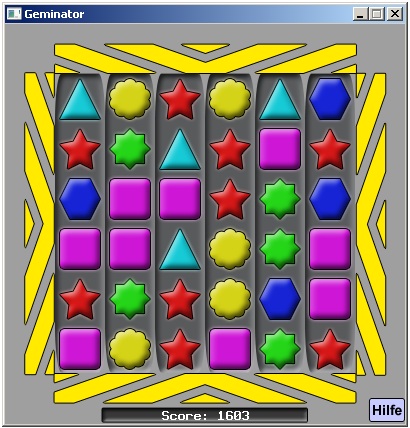Viewport: 410px width, 428px height.
Task: Select the blue hexagon directly above a red star
Action: pyautogui.click(x=330, y=99)
